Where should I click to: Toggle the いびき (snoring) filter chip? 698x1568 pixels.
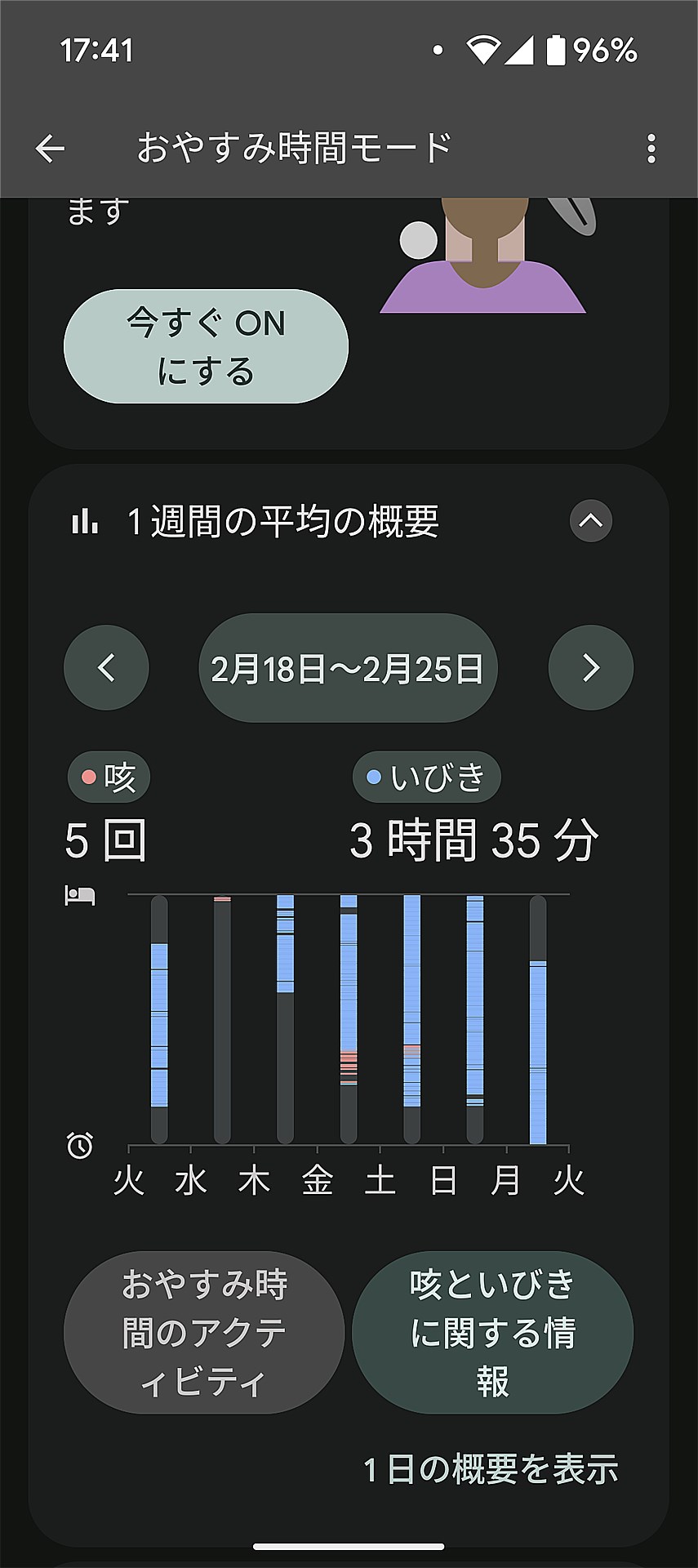click(x=427, y=777)
